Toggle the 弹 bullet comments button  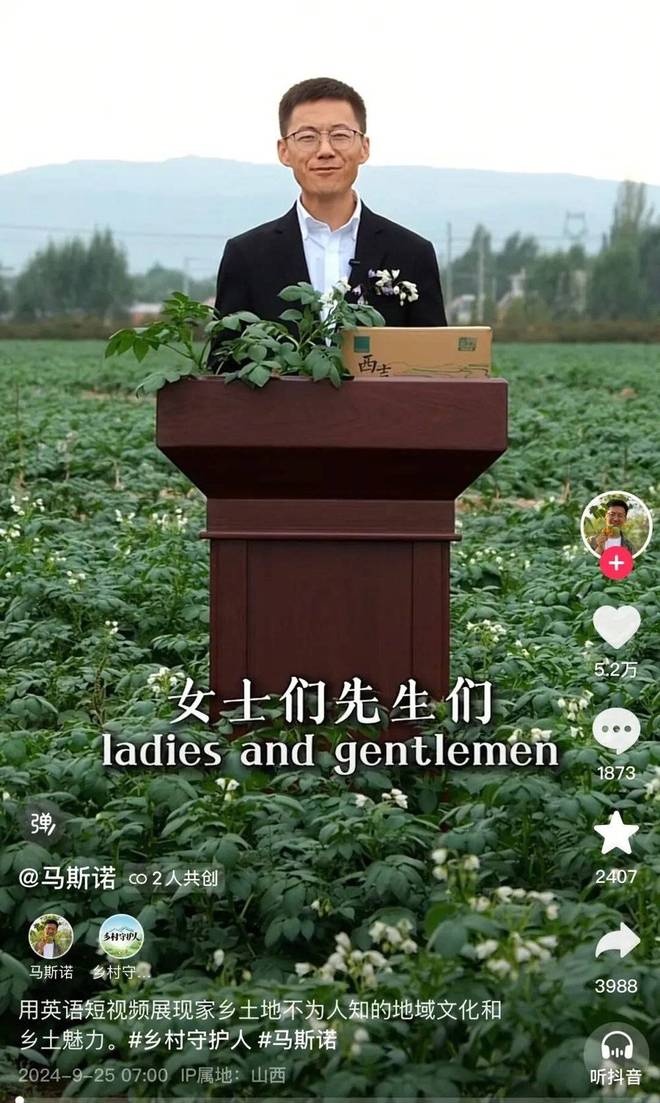click(42, 823)
